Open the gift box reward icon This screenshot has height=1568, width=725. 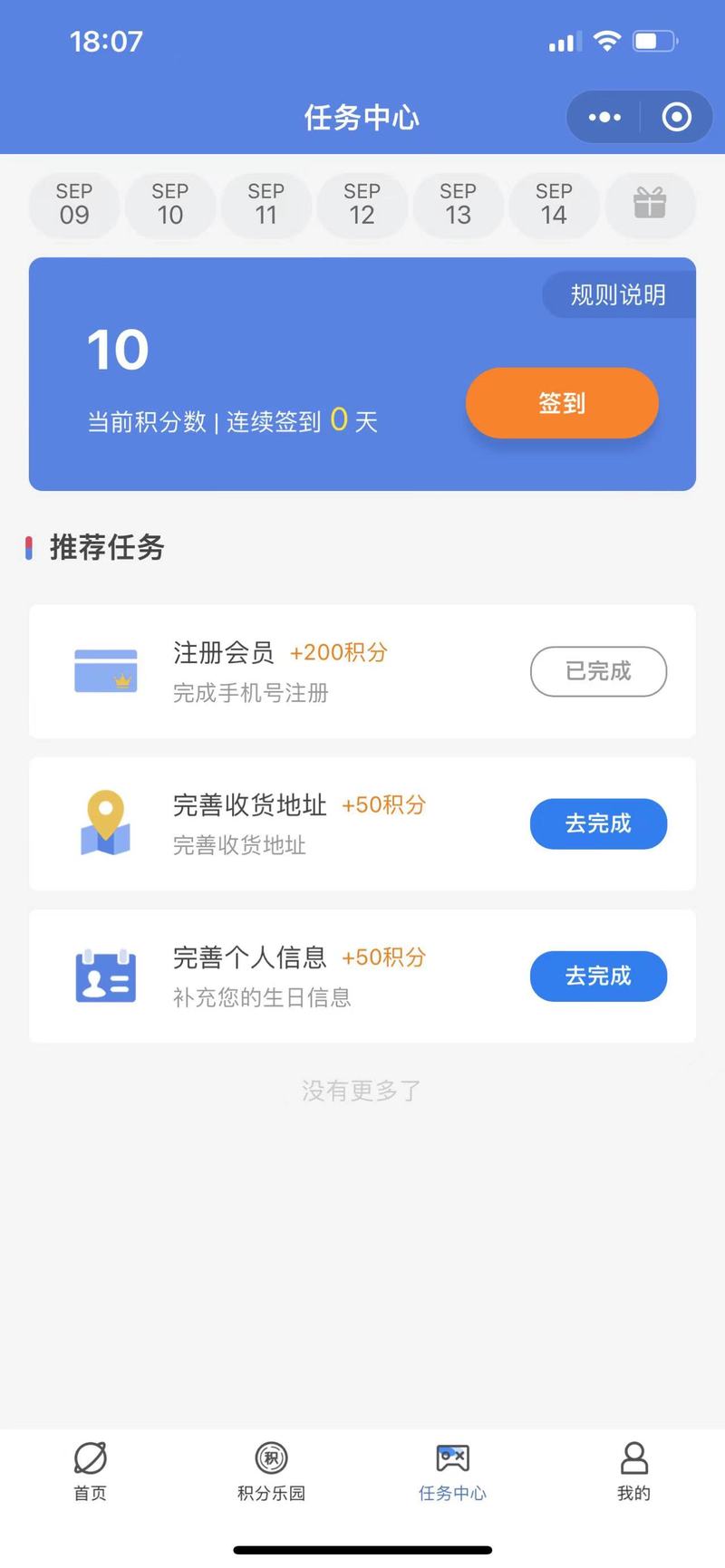650,204
